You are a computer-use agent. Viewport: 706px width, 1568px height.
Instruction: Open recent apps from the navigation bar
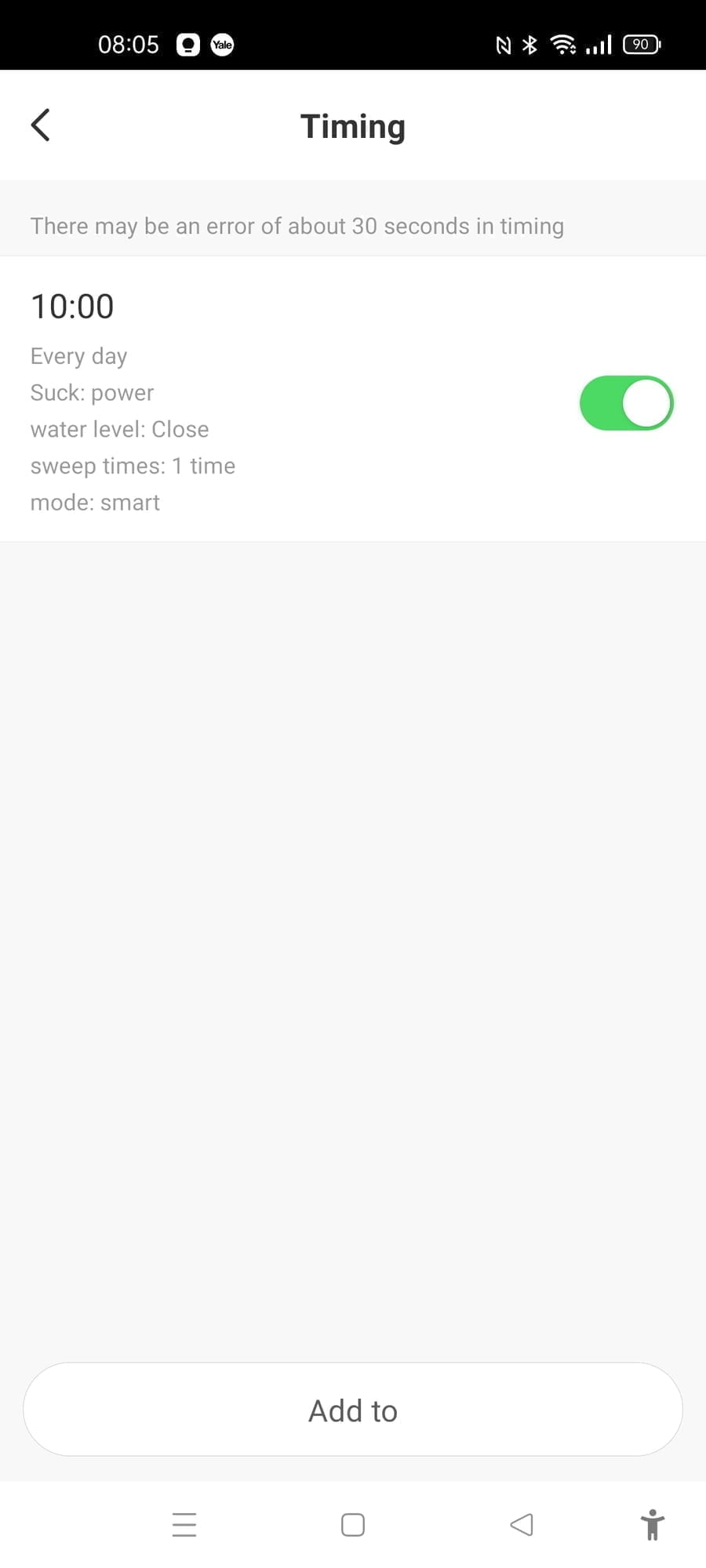184,1525
